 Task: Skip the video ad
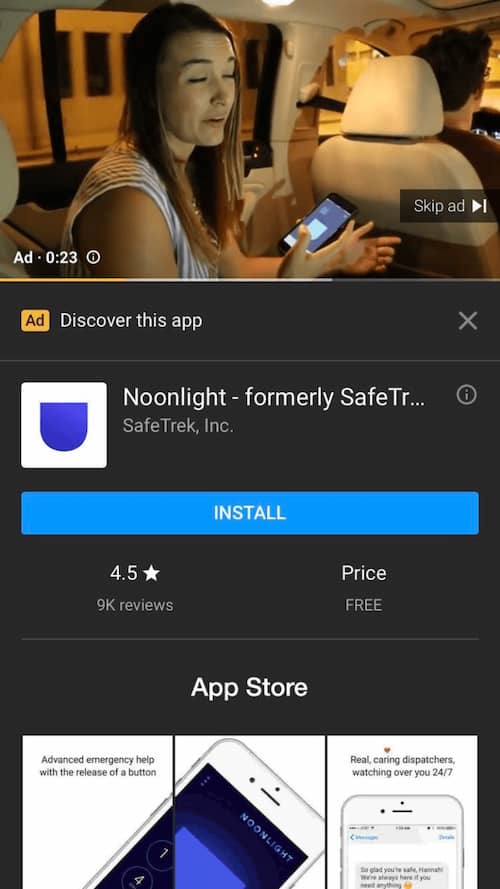450,206
